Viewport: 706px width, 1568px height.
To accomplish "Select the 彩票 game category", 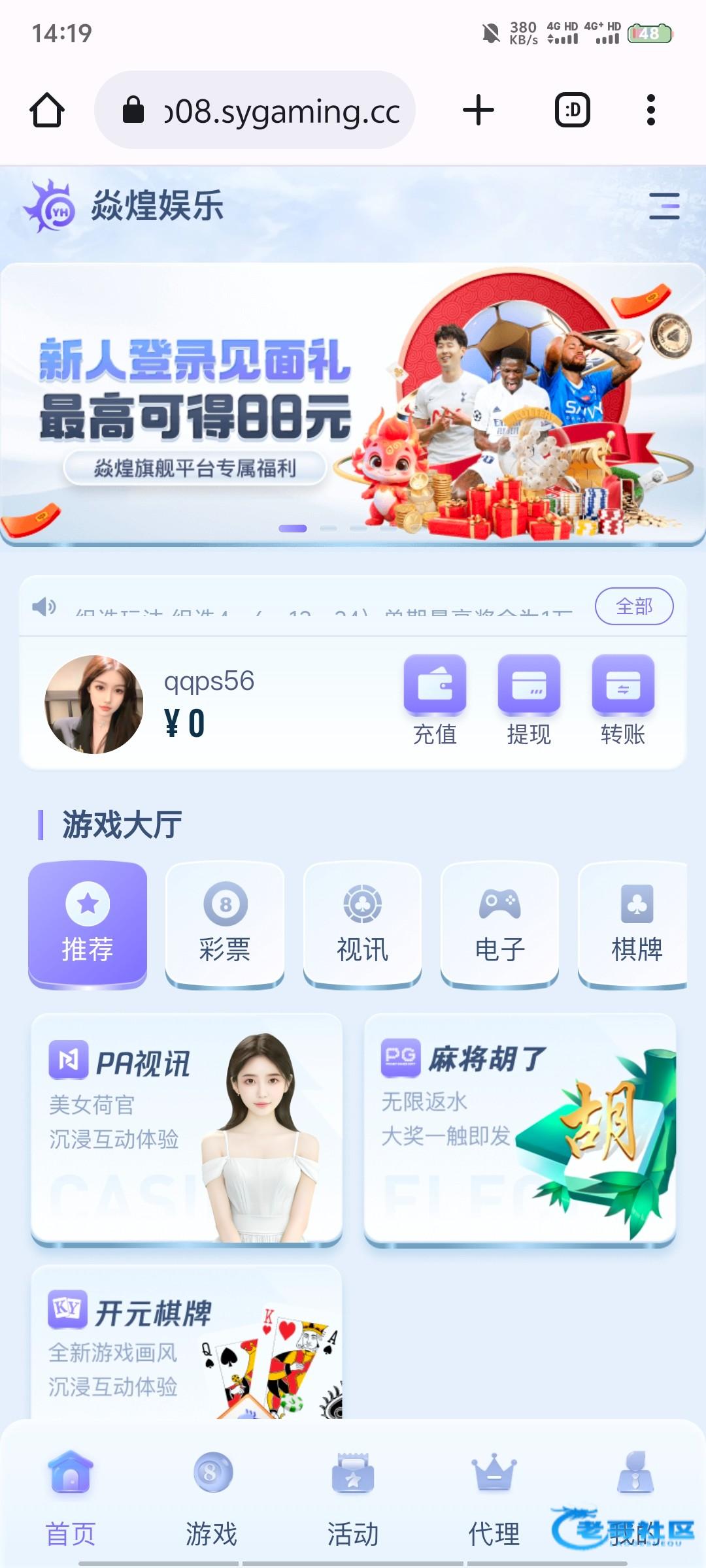I will tap(225, 924).
